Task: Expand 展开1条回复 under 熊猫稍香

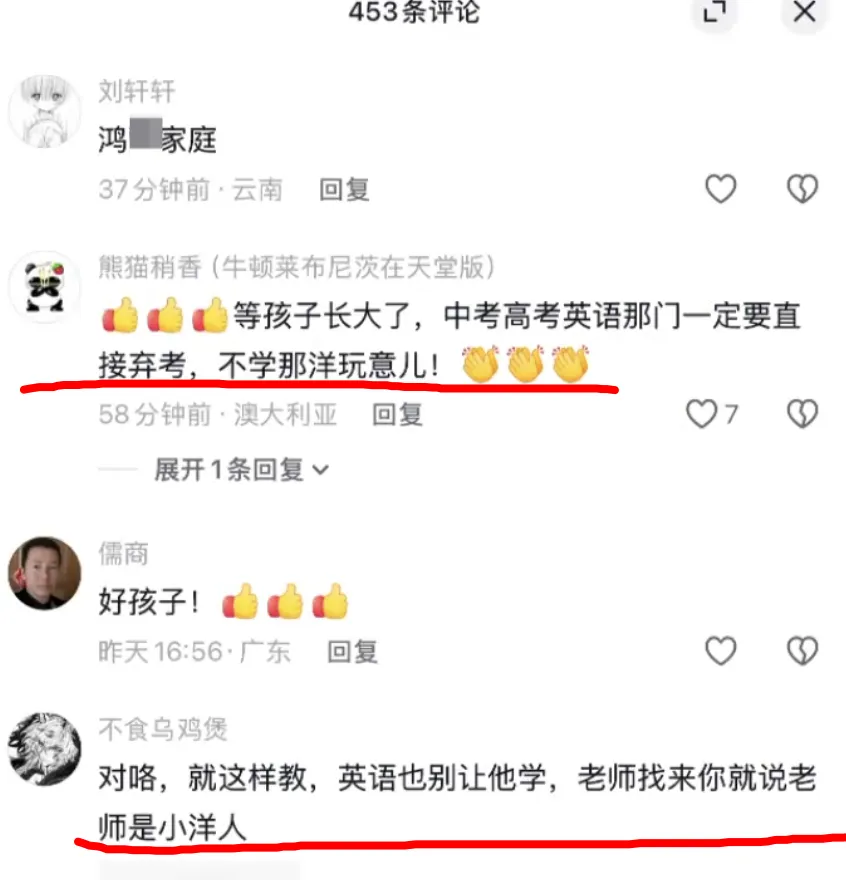Action: [x=240, y=469]
